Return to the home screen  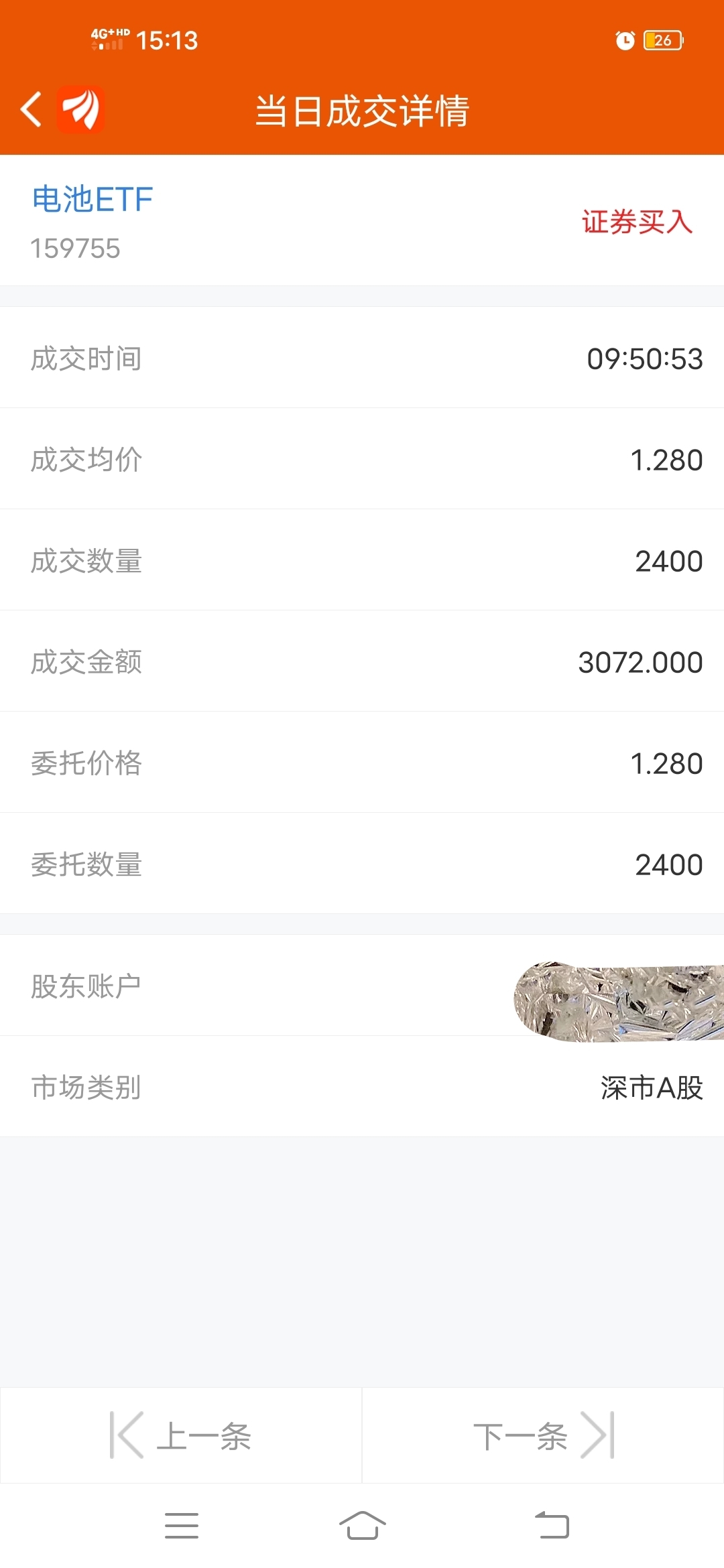[x=362, y=1526]
